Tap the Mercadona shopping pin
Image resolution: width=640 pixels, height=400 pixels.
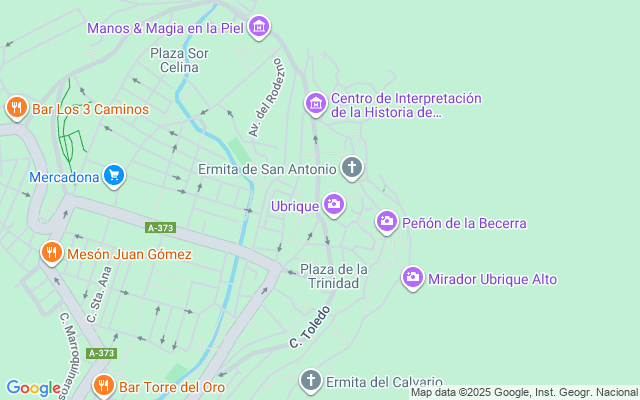(114, 176)
